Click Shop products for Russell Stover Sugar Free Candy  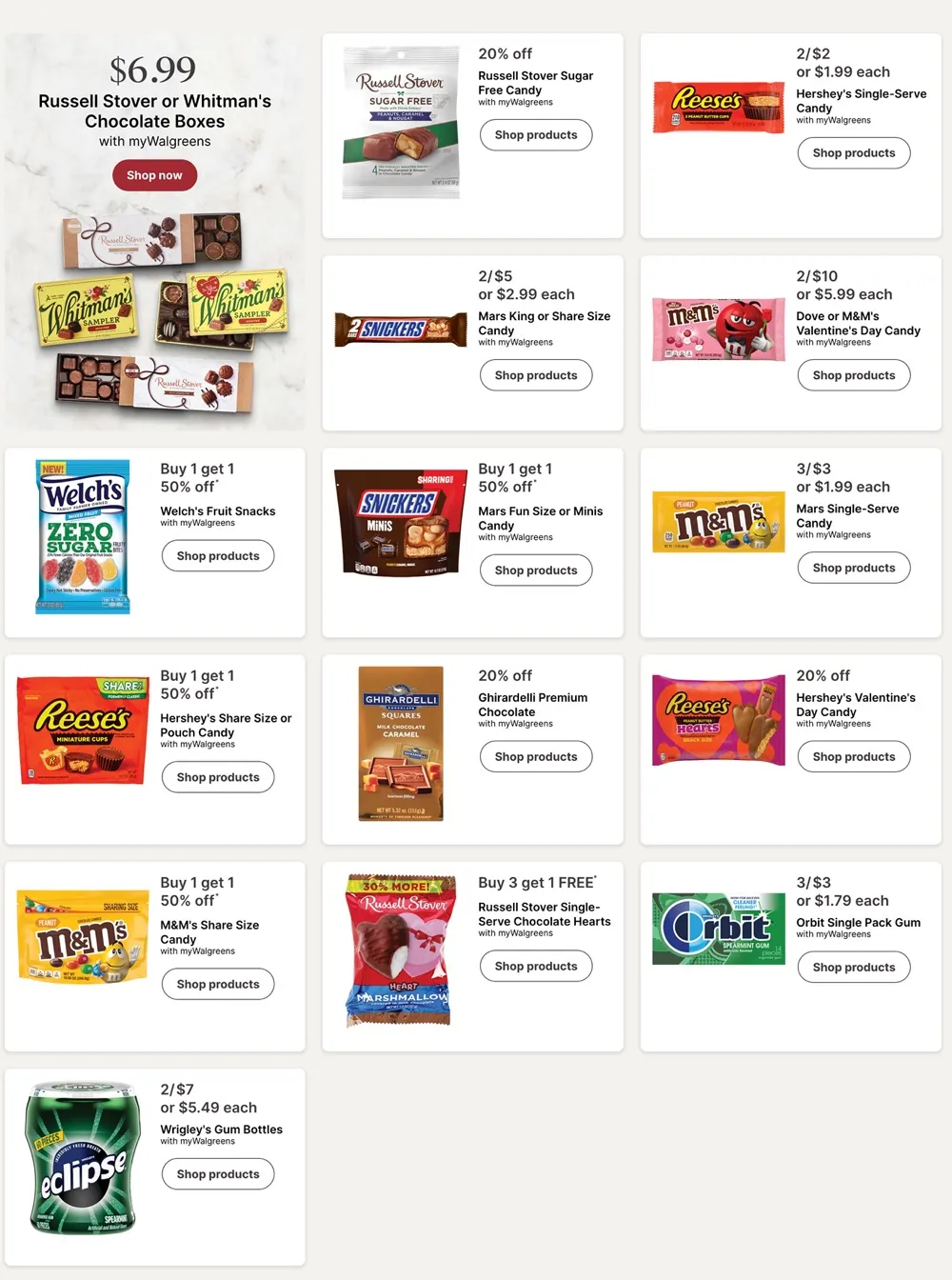[x=536, y=134]
